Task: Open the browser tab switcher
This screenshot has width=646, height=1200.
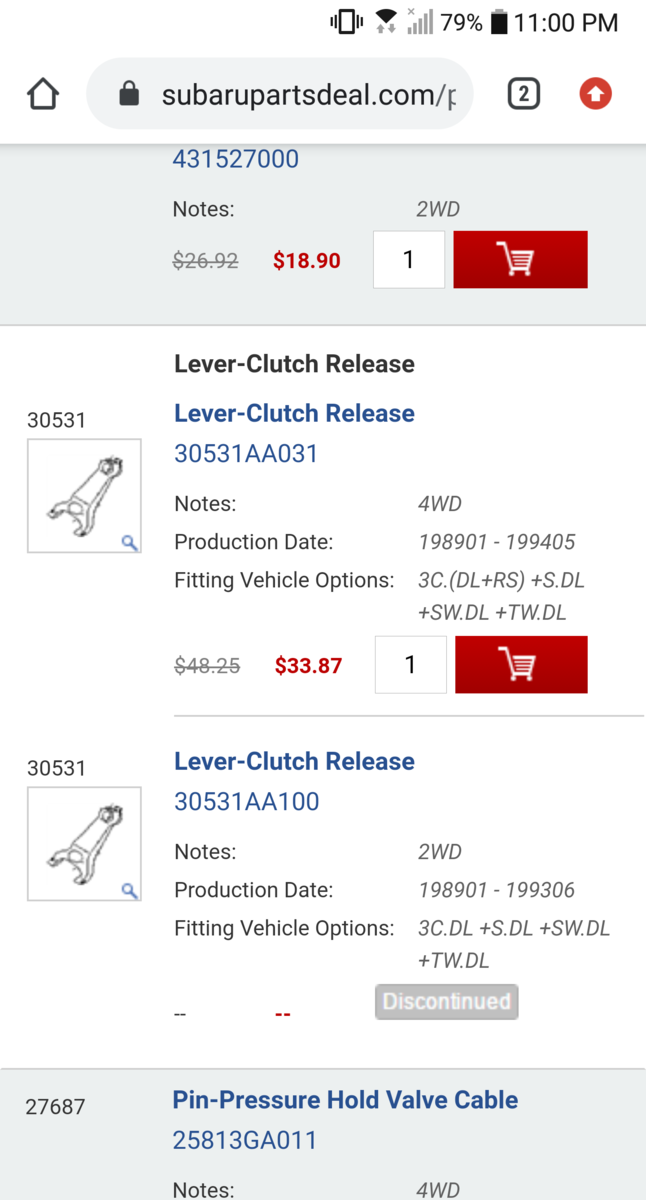Action: [x=523, y=95]
